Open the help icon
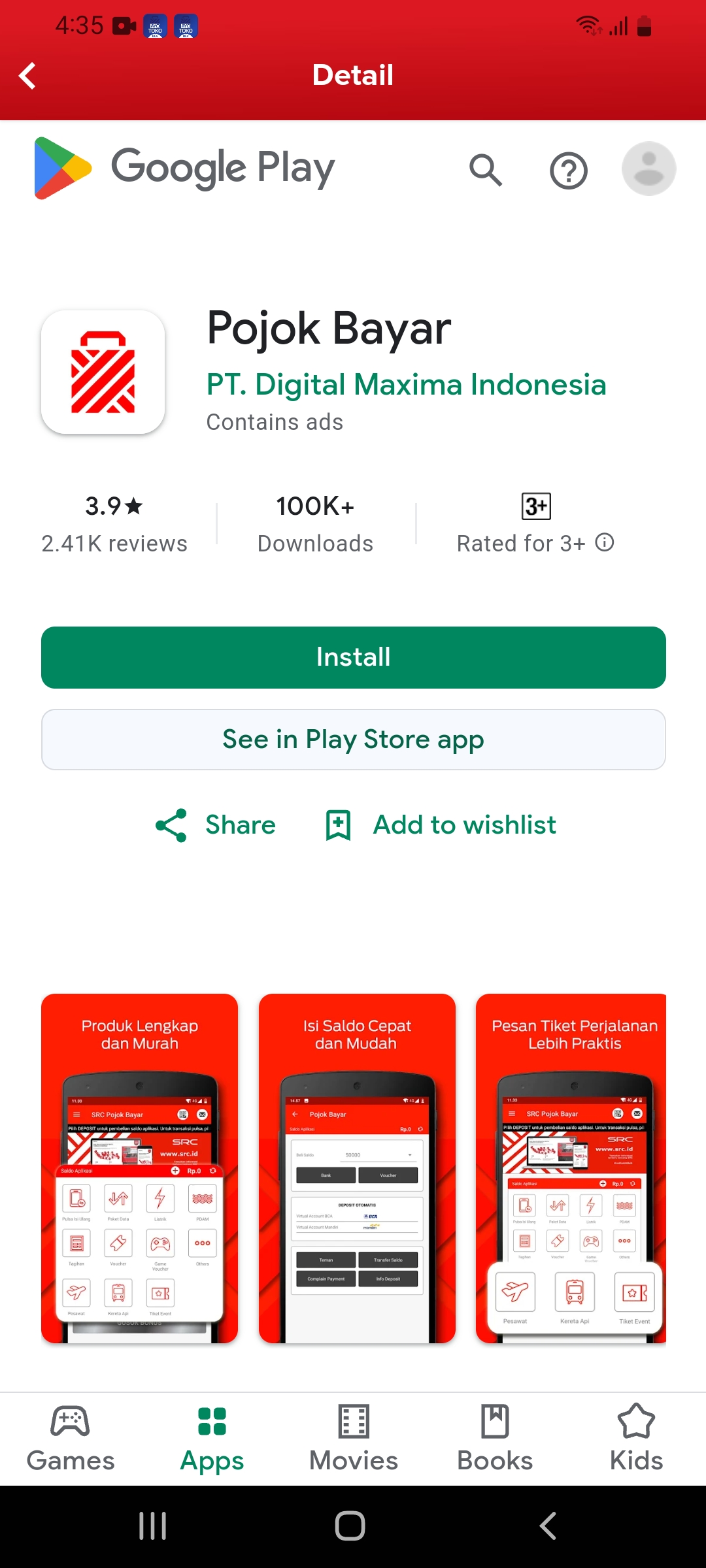This screenshot has width=706, height=1568. pos(568,171)
